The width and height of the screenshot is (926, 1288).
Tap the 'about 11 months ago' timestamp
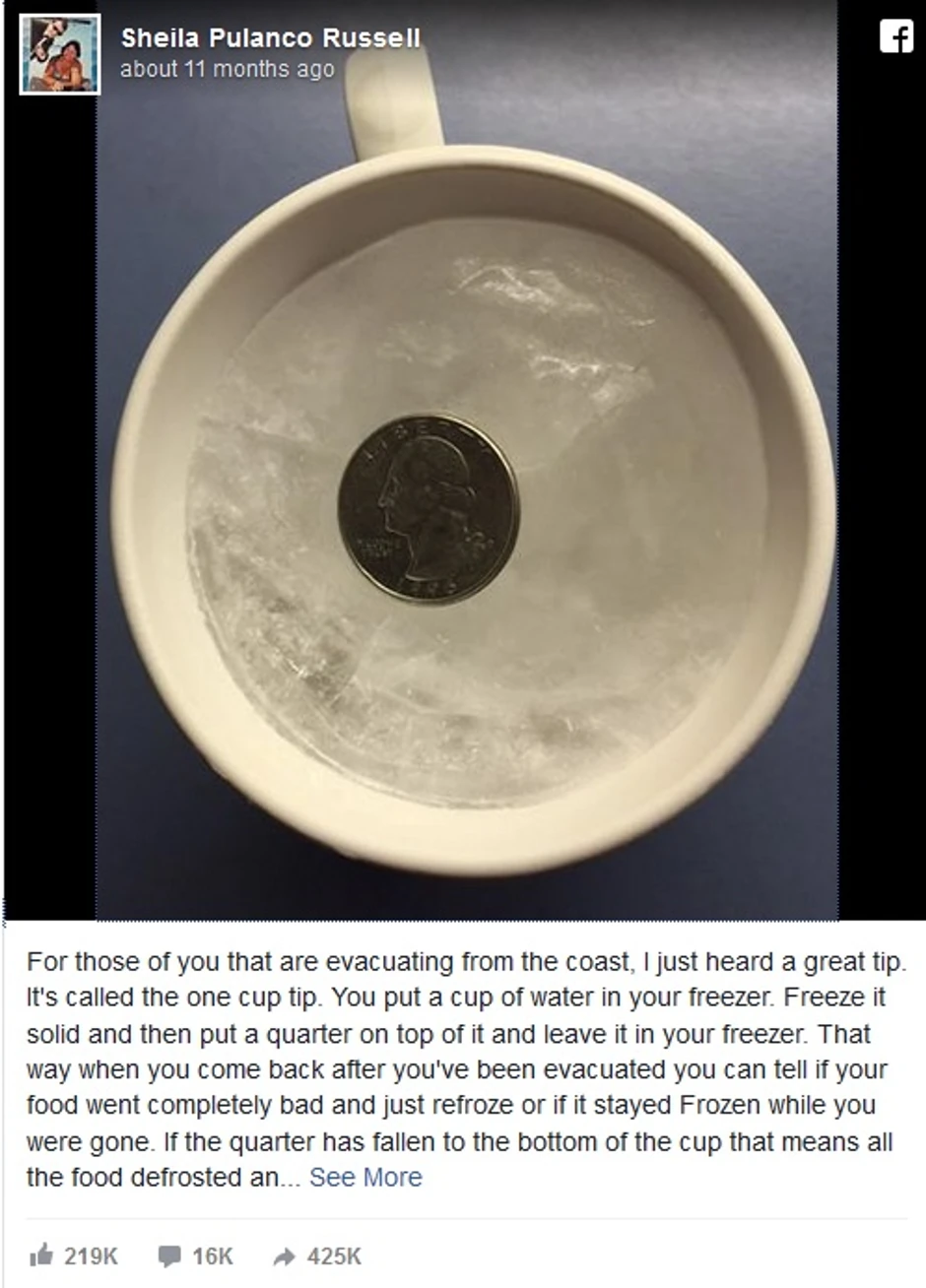point(227,69)
